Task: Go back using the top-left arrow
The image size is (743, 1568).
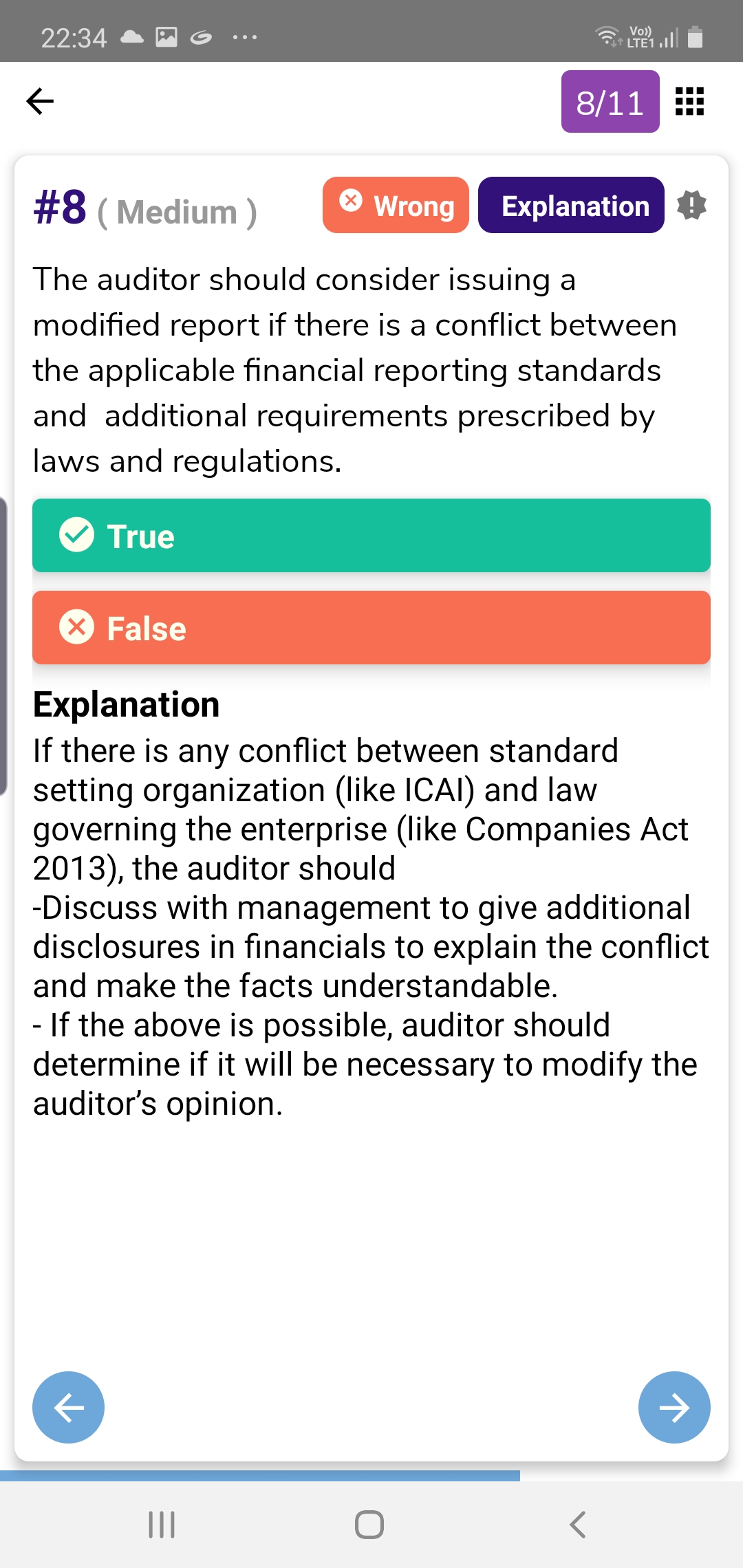Action: (x=40, y=101)
